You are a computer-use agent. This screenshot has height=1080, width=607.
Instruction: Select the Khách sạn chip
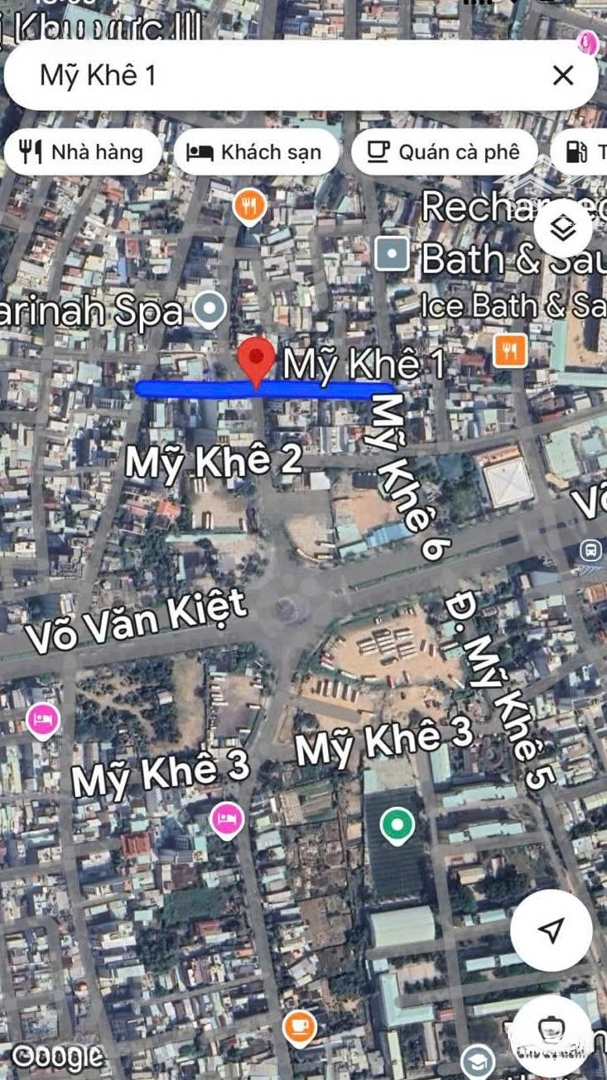point(256,152)
